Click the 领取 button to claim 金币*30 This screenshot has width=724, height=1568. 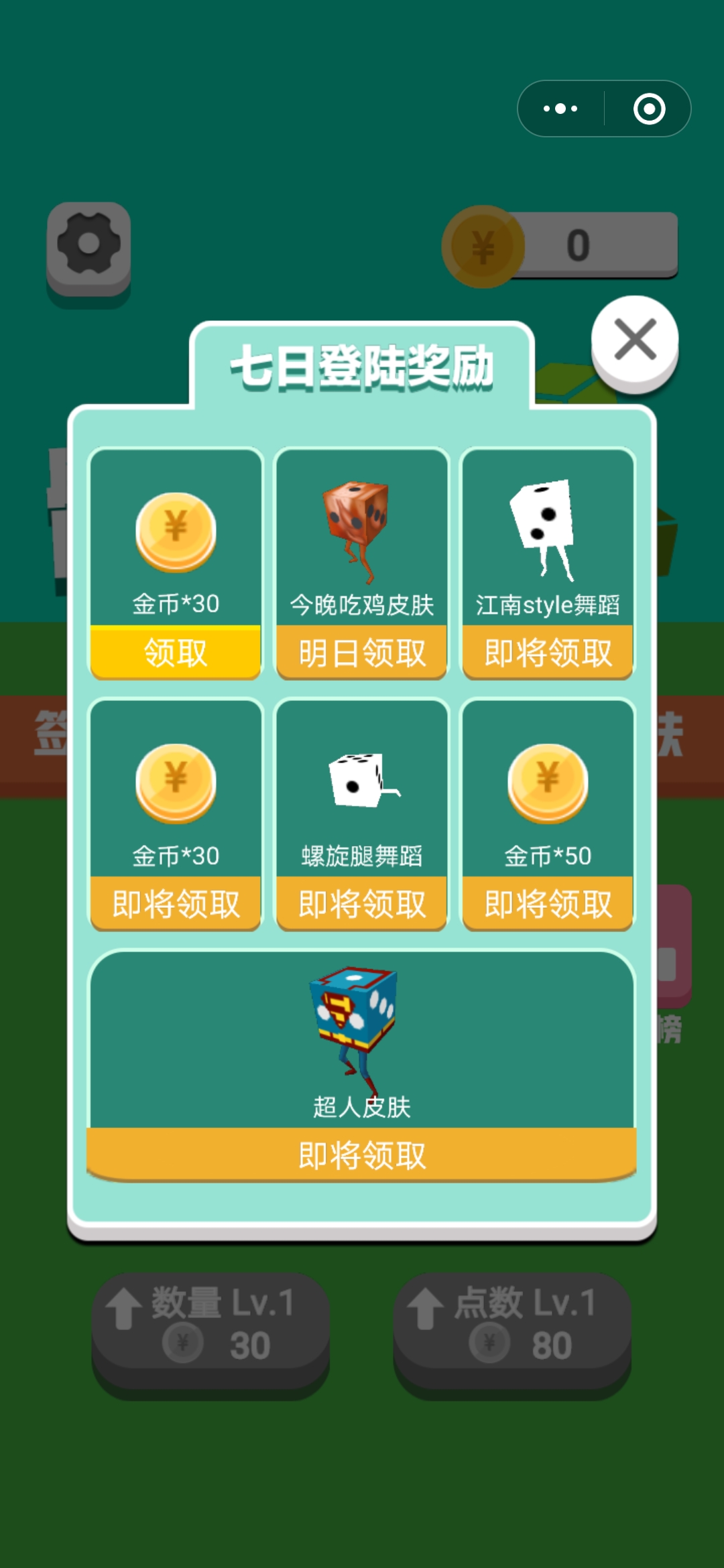coord(175,653)
